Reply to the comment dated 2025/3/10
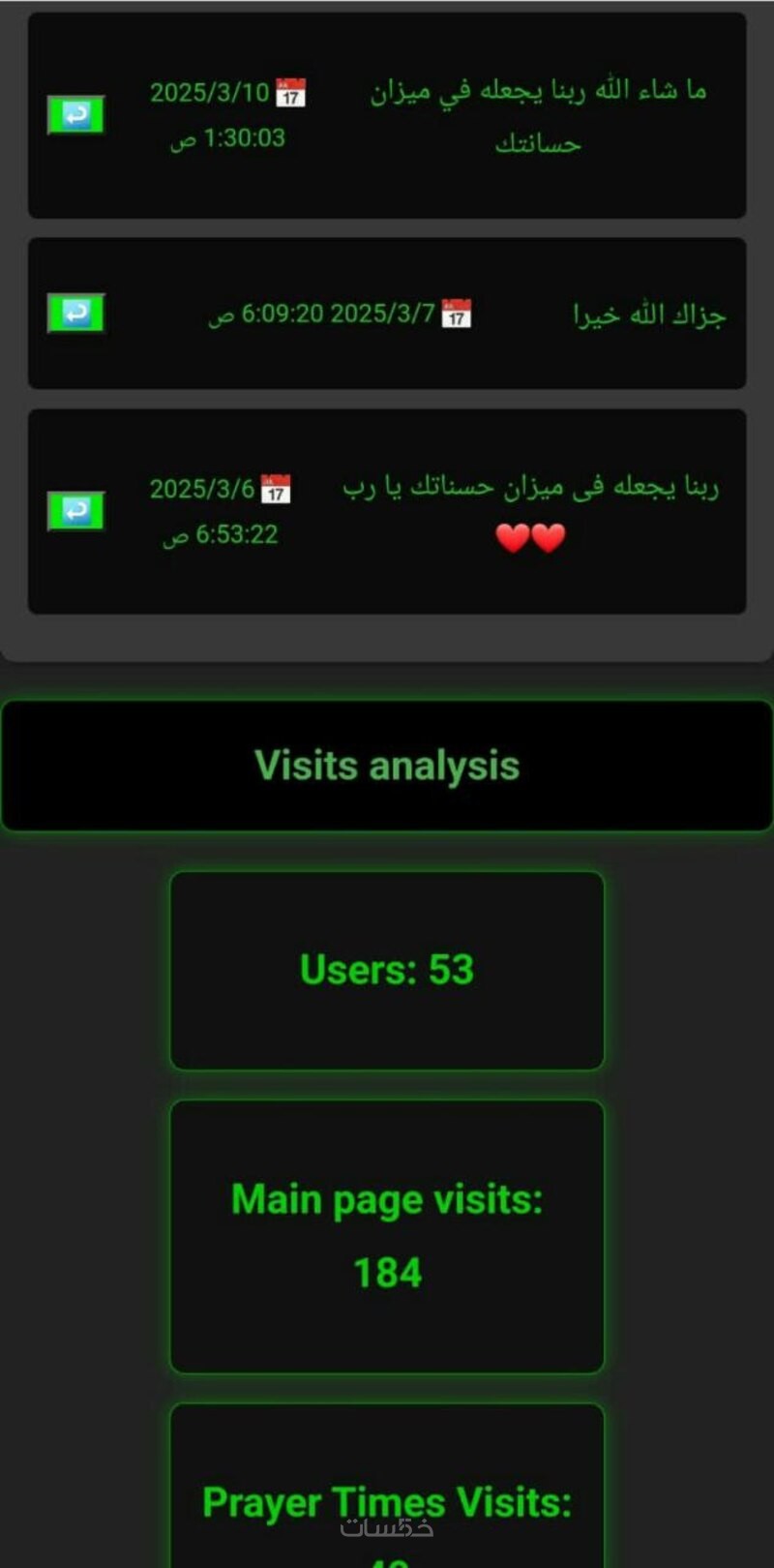Image resolution: width=774 pixels, height=1568 pixels. [x=75, y=115]
